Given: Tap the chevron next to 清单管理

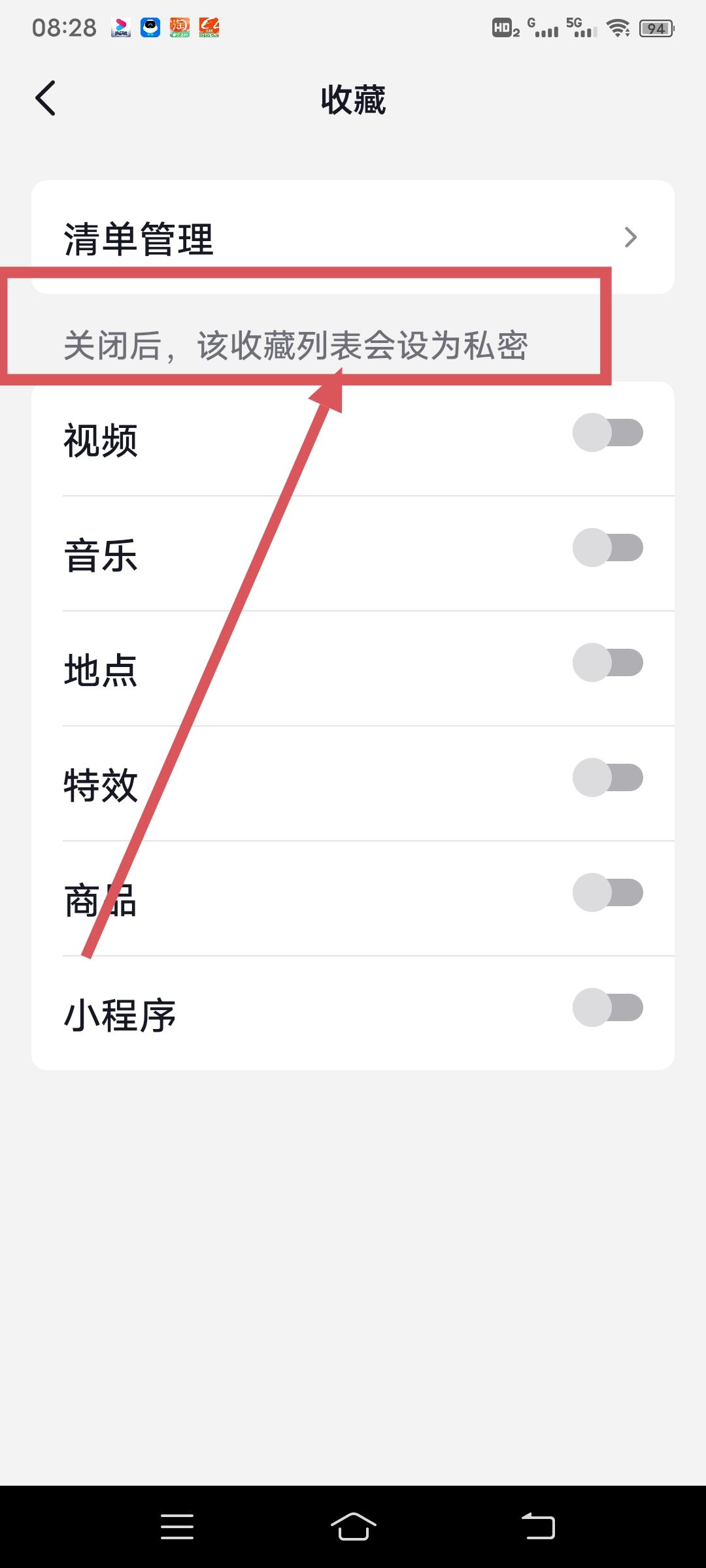Looking at the screenshot, I should click(630, 238).
